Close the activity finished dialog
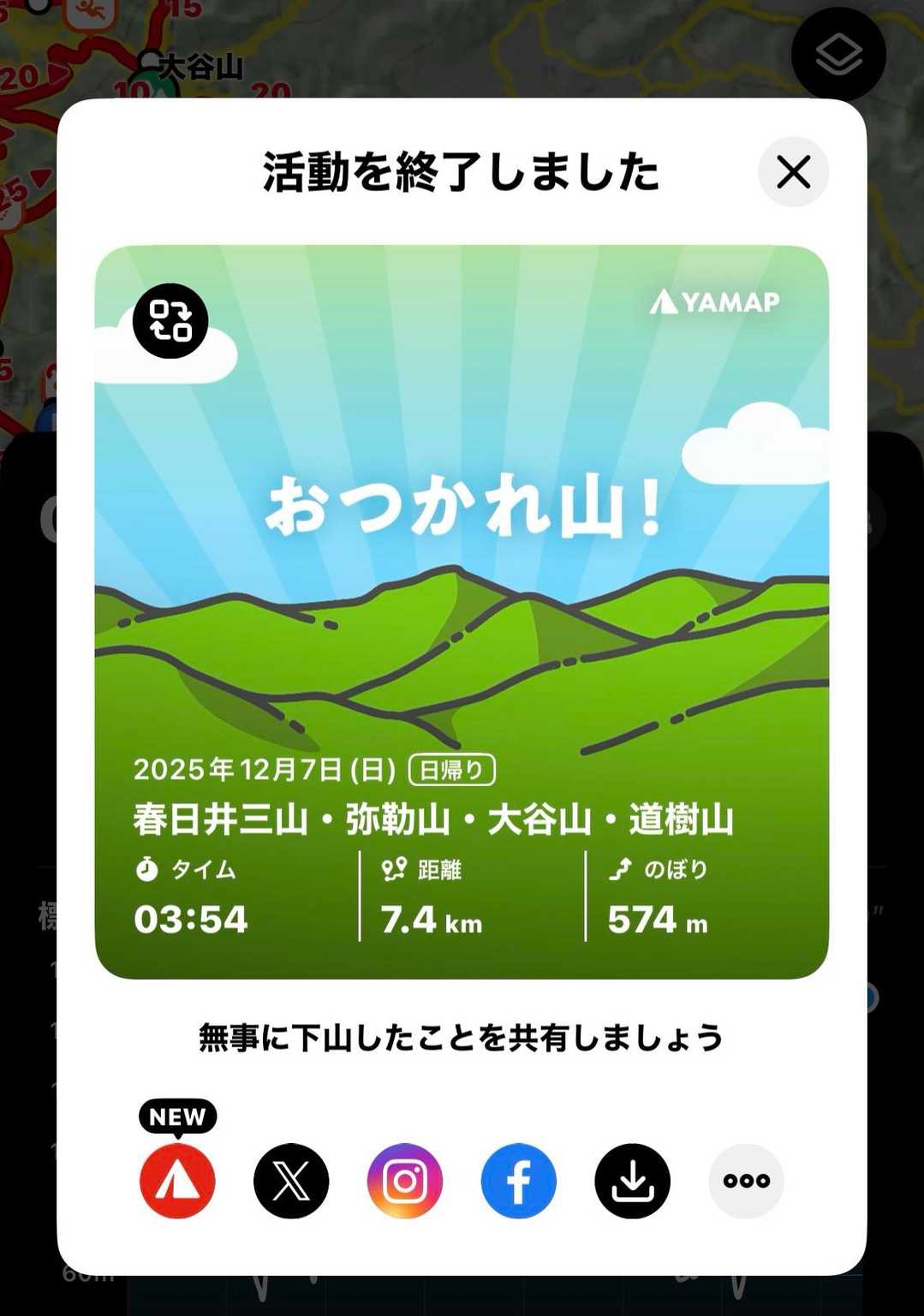 point(793,172)
